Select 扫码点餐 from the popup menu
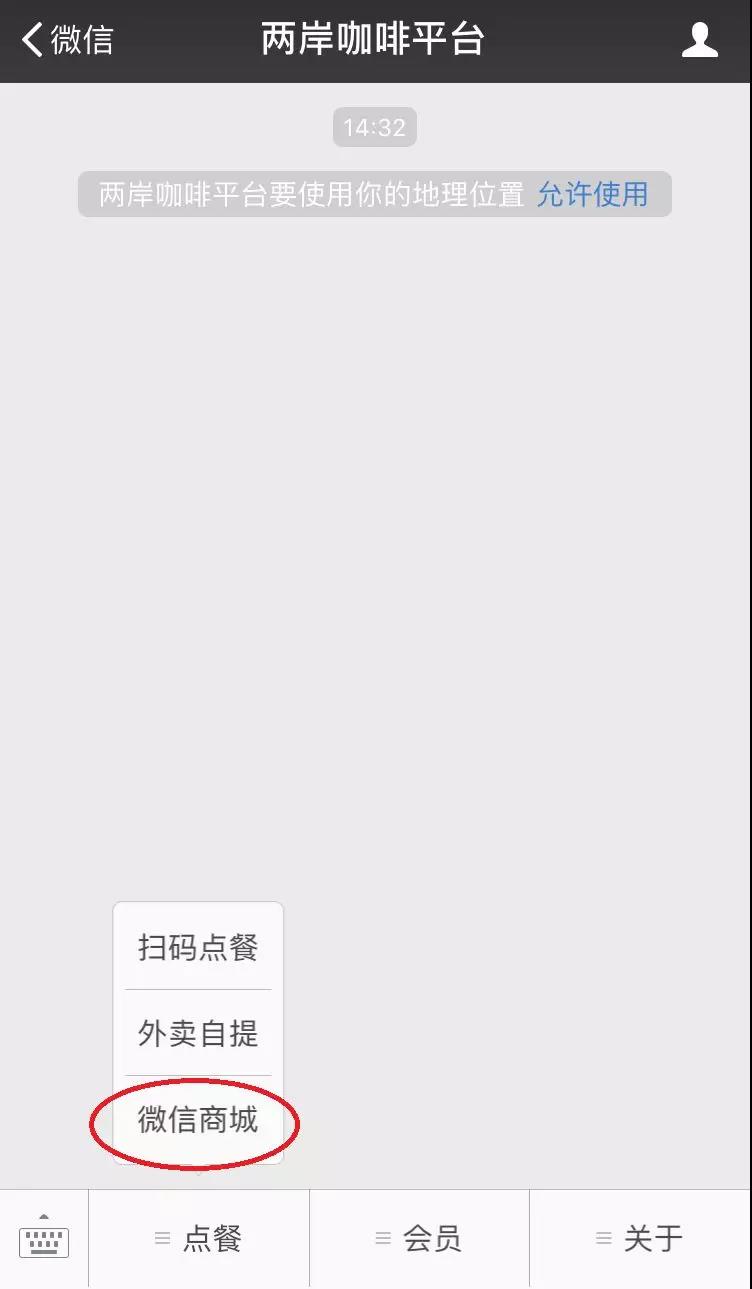The height and width of the screenshot is (1289, 752). (x=198, y=947)
